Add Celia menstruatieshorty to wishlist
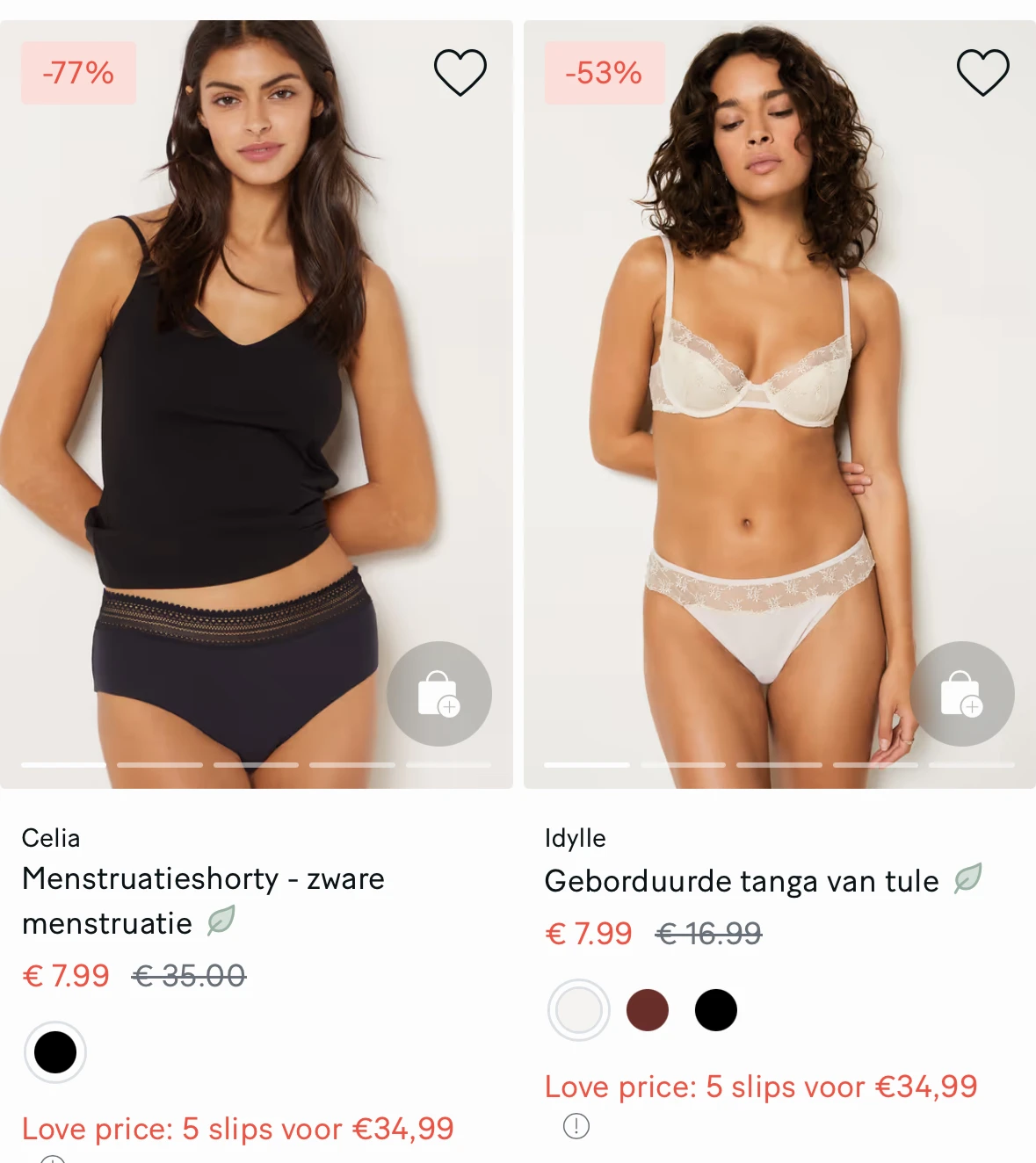 (460, 72)
